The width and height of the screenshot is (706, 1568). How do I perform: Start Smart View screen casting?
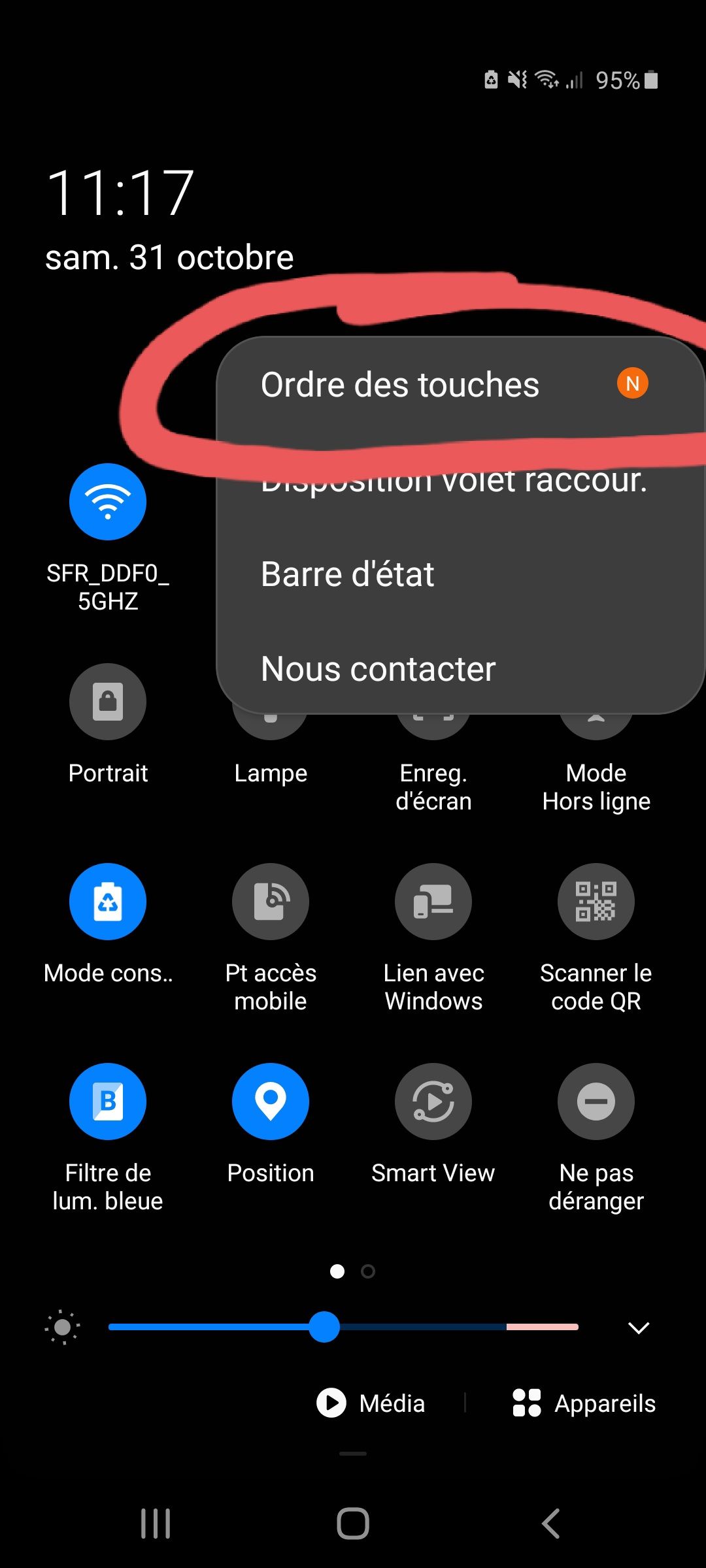pos(433,1102)
